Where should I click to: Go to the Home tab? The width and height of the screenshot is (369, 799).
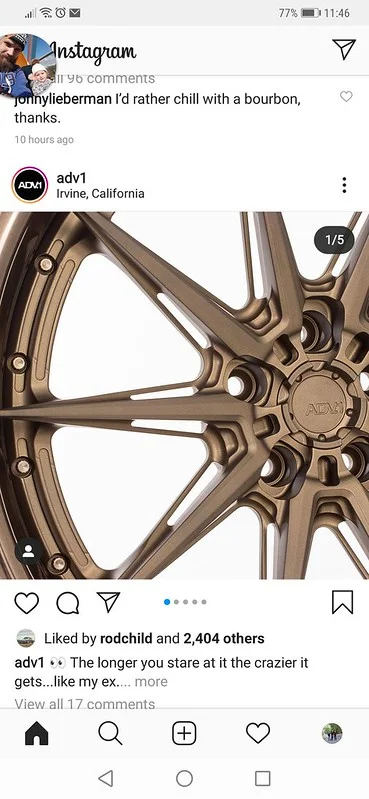pyautogui.click(x=37, y=734)
